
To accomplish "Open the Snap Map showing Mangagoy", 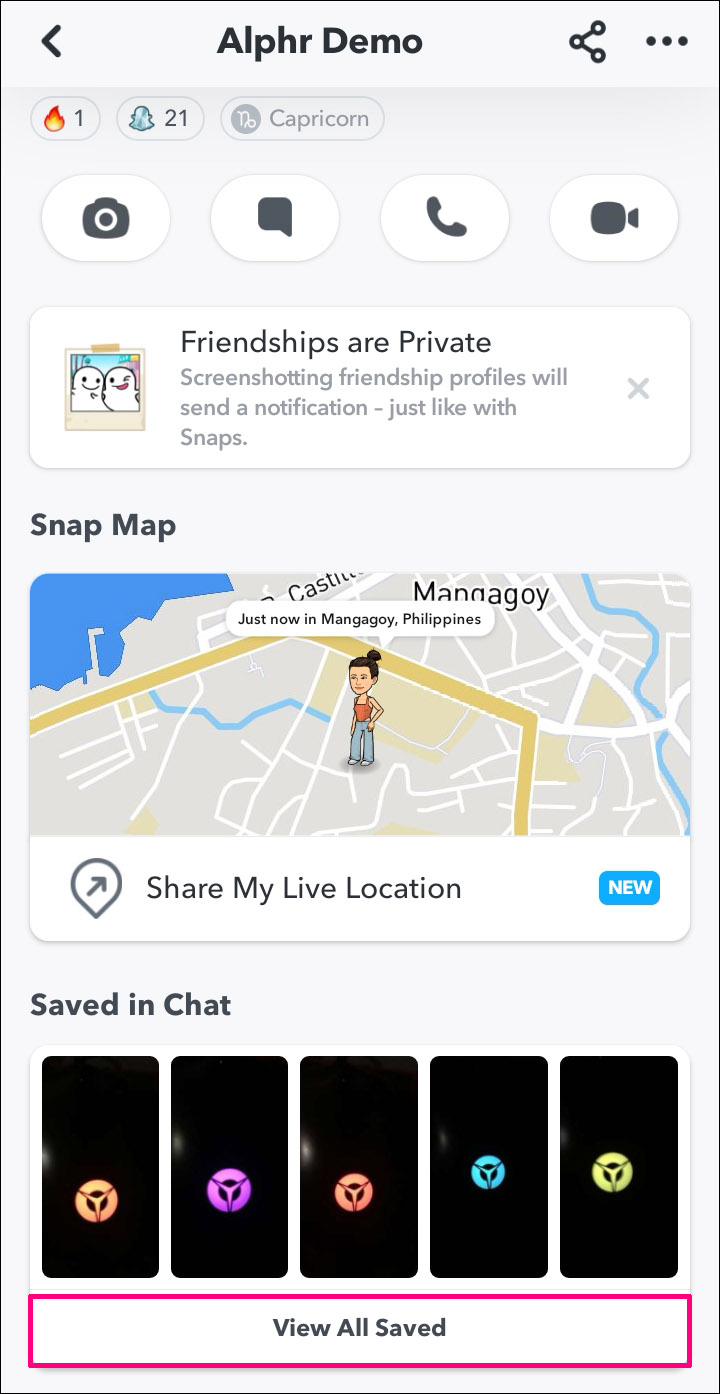I will [360, 705].
